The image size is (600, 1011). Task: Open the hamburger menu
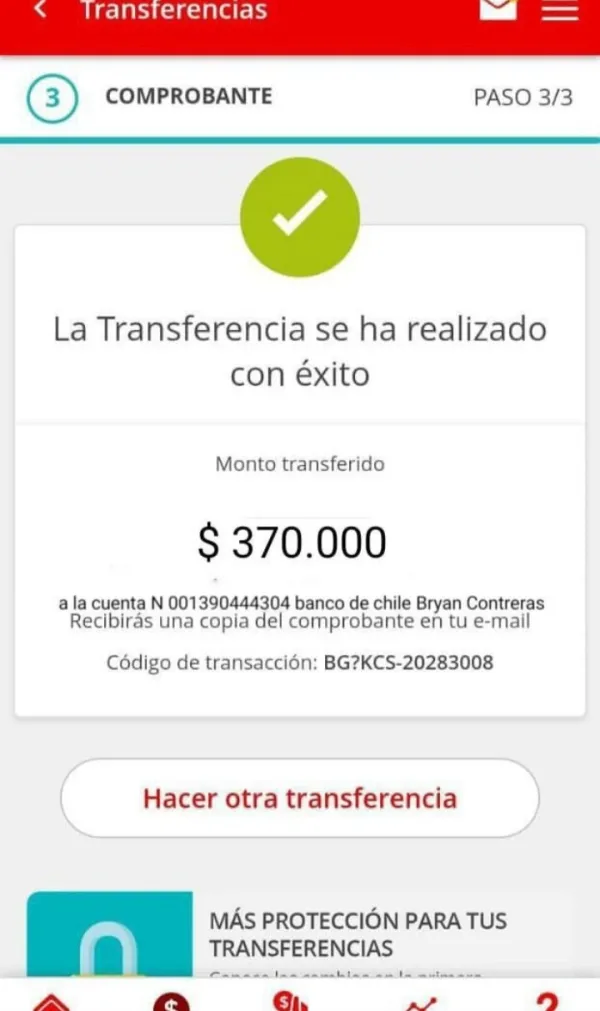[x=559, y=10]
